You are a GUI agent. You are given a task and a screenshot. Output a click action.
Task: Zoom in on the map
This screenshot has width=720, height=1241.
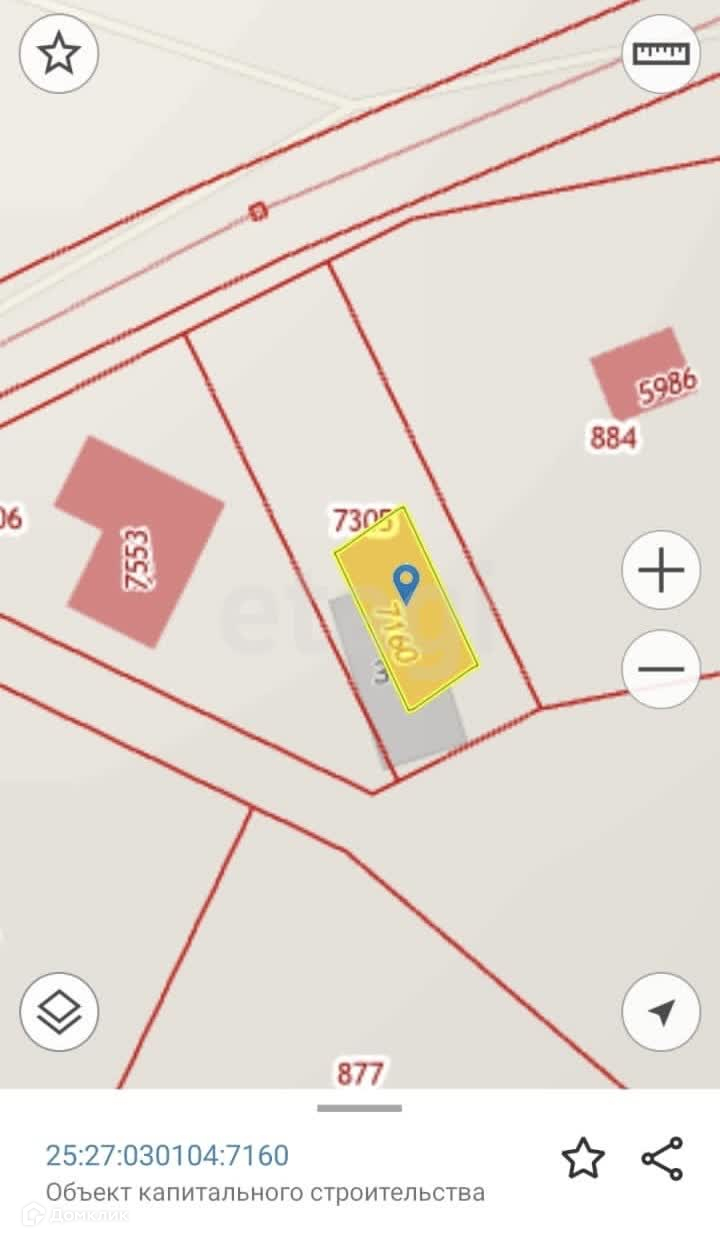click(x=660, y=572)
